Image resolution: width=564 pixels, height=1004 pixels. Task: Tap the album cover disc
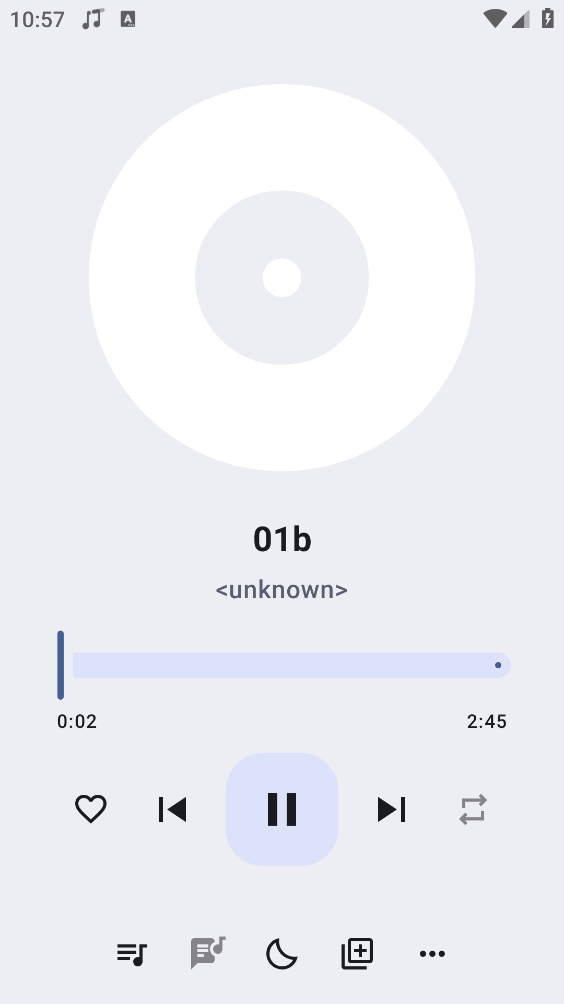tap(282, 278)
